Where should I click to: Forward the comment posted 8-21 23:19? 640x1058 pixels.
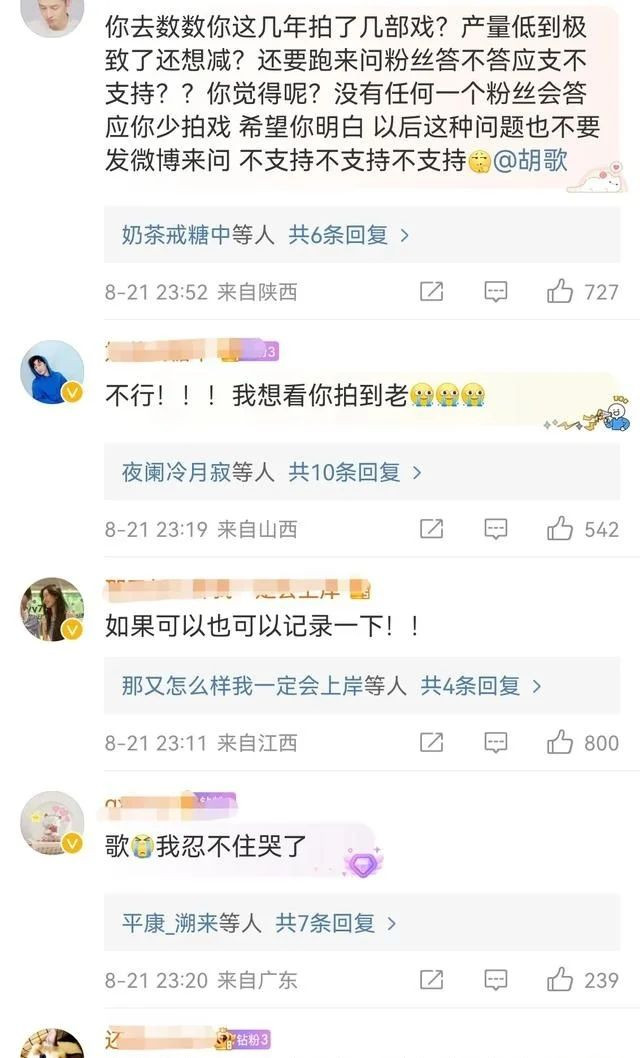point(431,529)
